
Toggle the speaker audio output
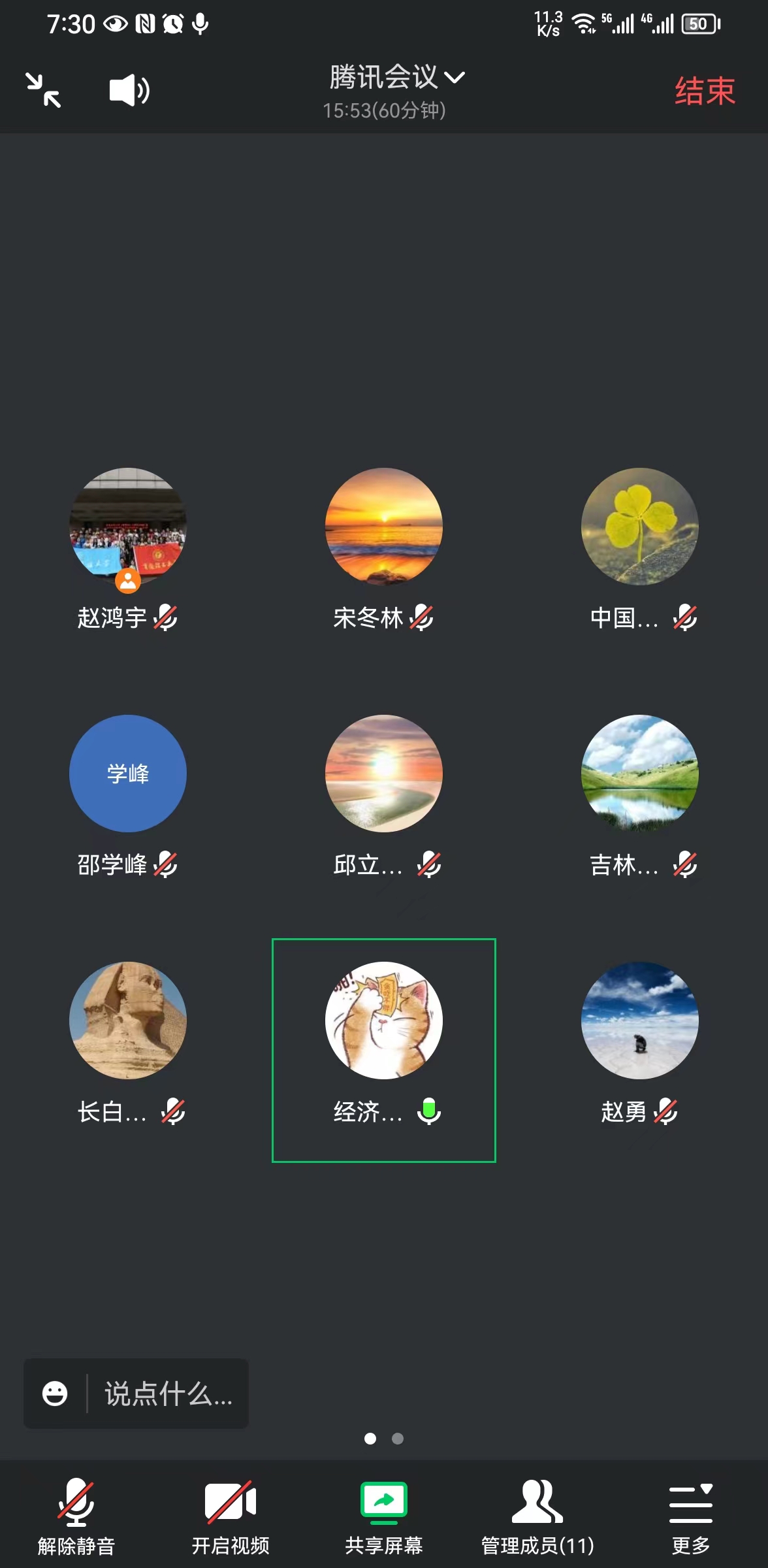coord(129,90)
